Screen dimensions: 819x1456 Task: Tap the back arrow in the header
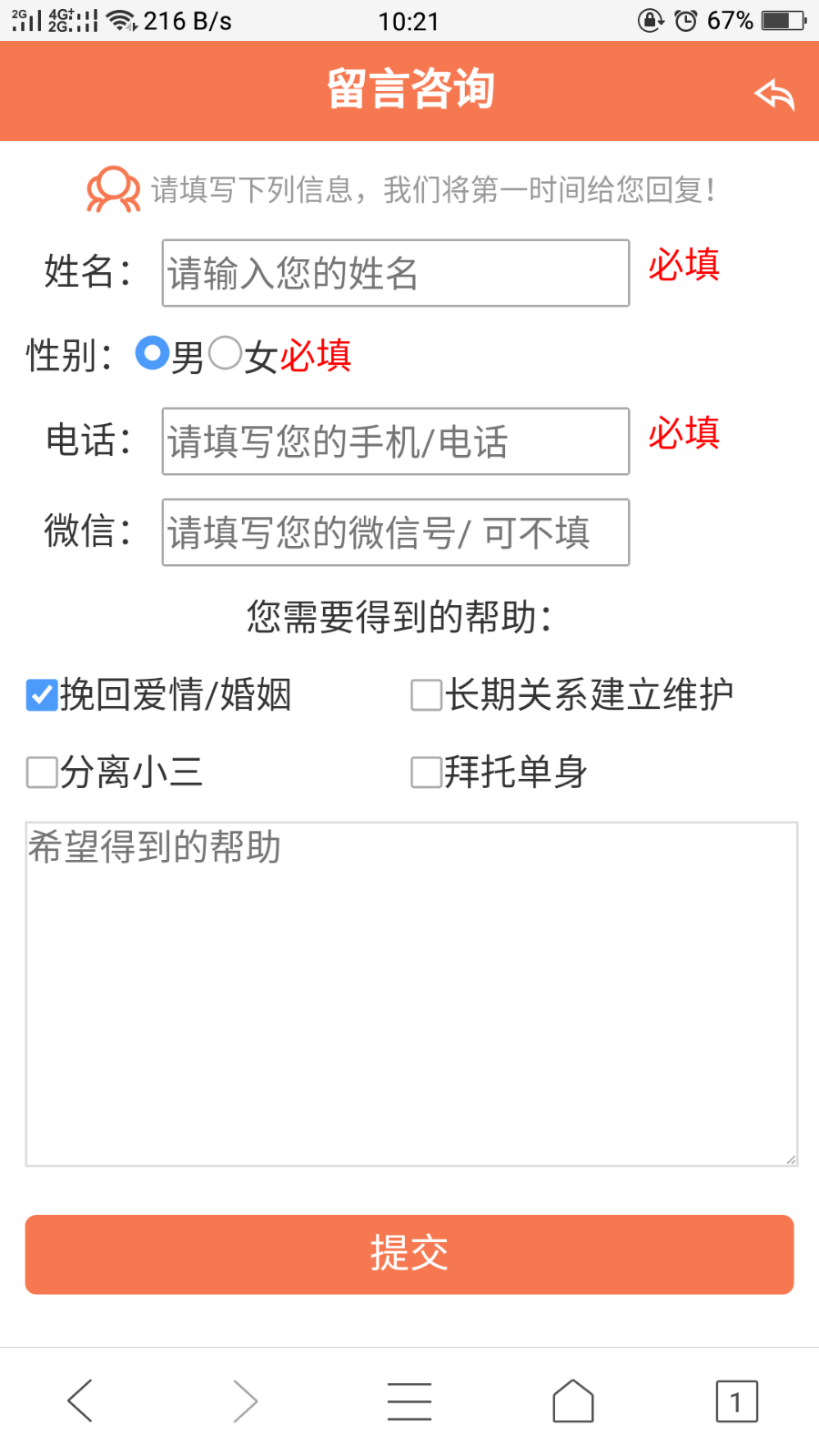(774, 94)
